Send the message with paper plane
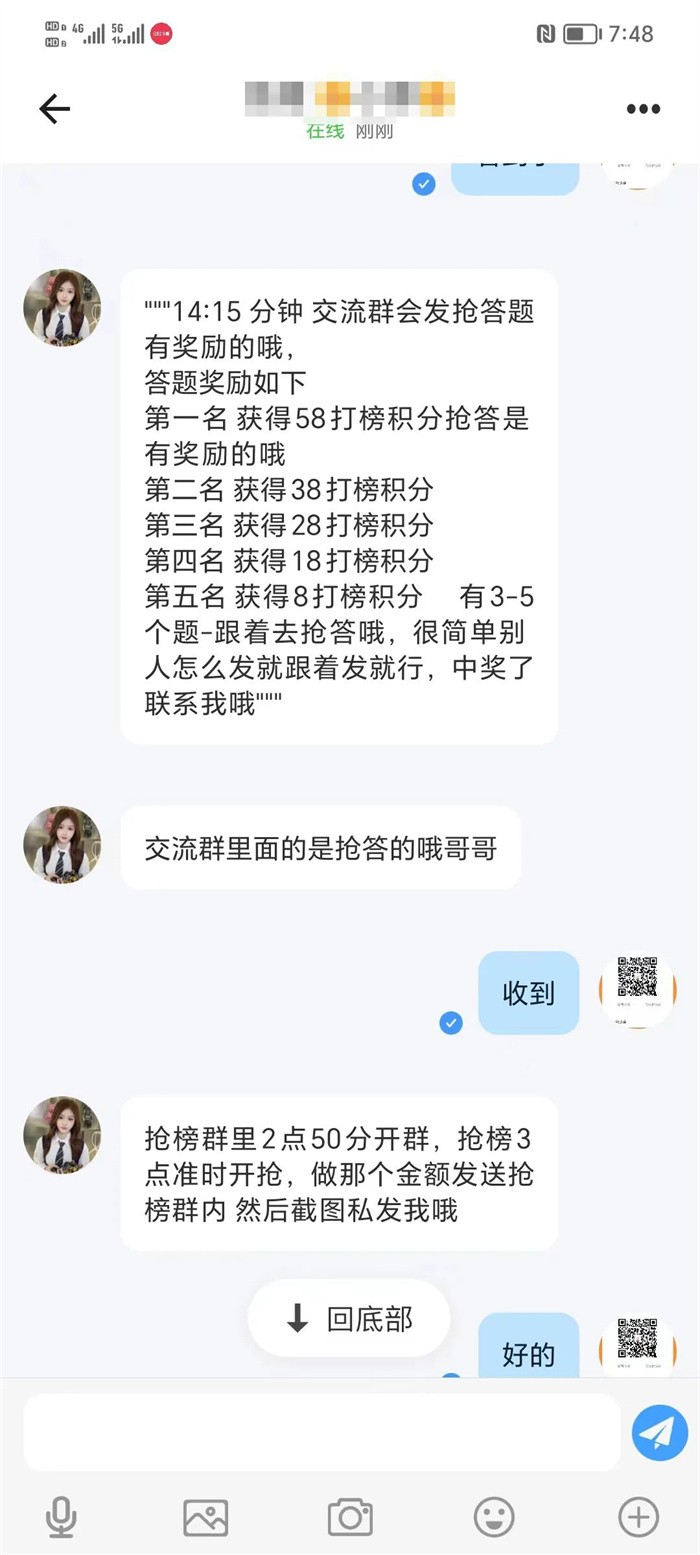The height and width of the screenshot is (1555, 700). tap(659, 1433)
